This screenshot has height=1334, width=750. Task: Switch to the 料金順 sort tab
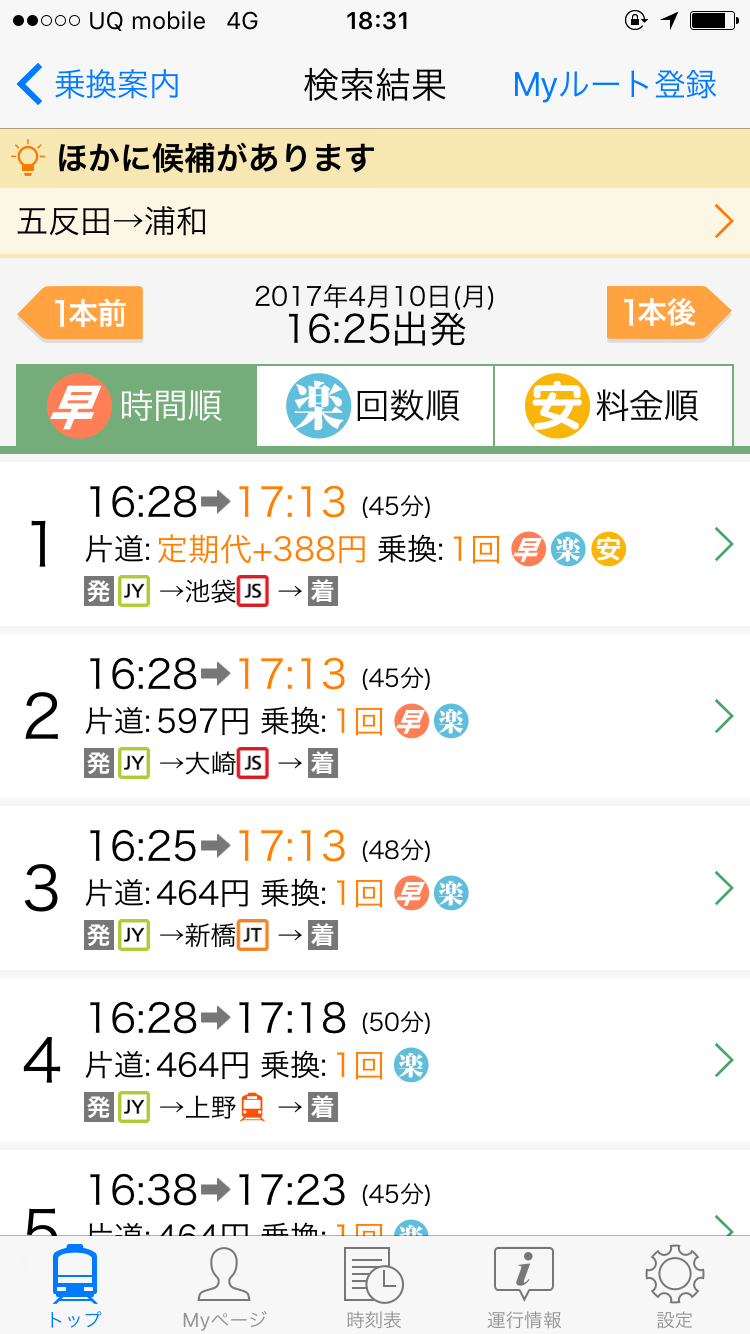pyautogui.click(x=613, y=406)
